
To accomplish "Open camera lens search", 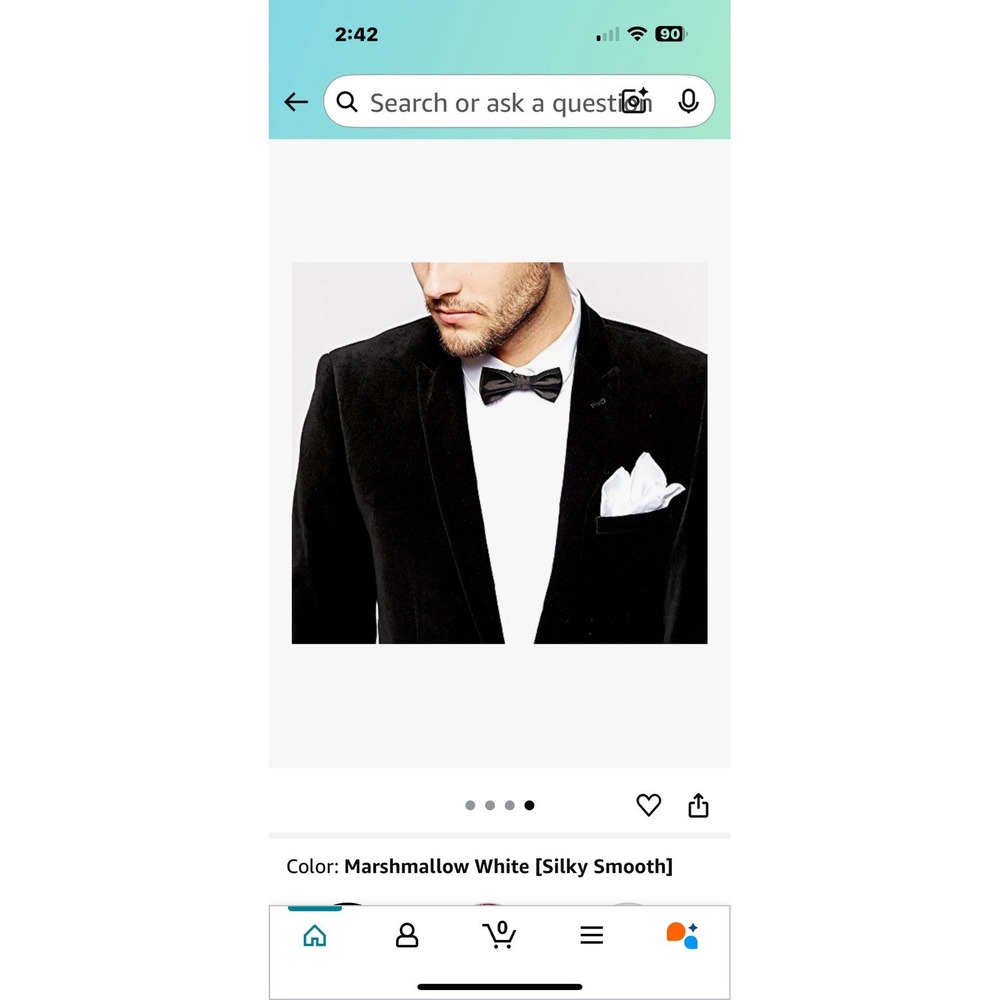I will point(635,101).
